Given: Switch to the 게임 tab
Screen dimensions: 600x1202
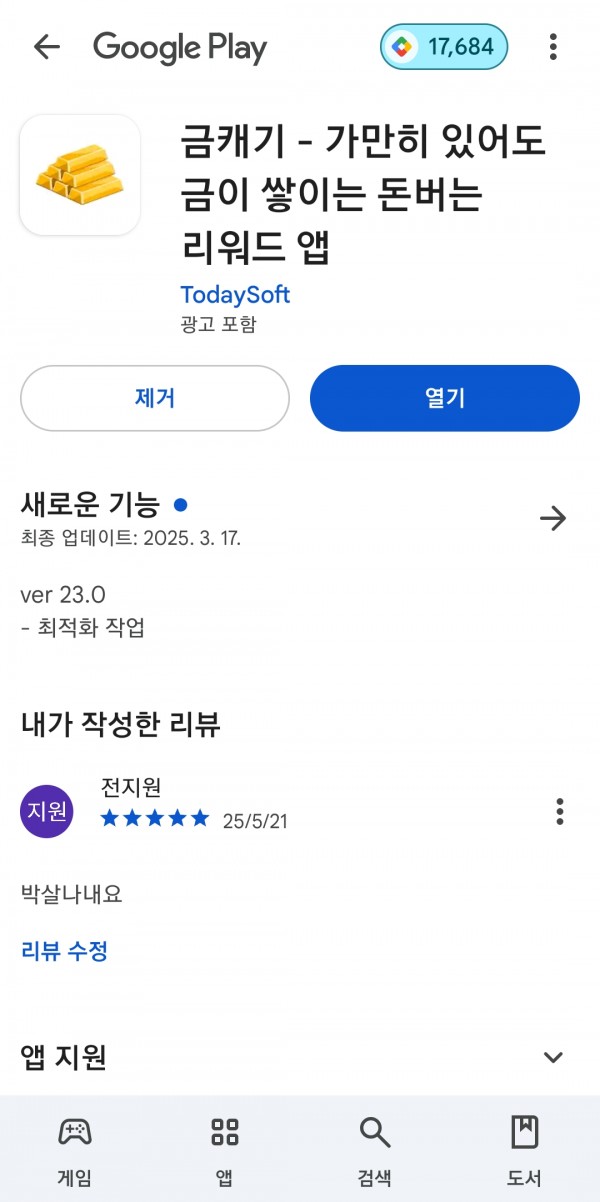Looking at the screenshot, I should click(x=75, y=1150).
